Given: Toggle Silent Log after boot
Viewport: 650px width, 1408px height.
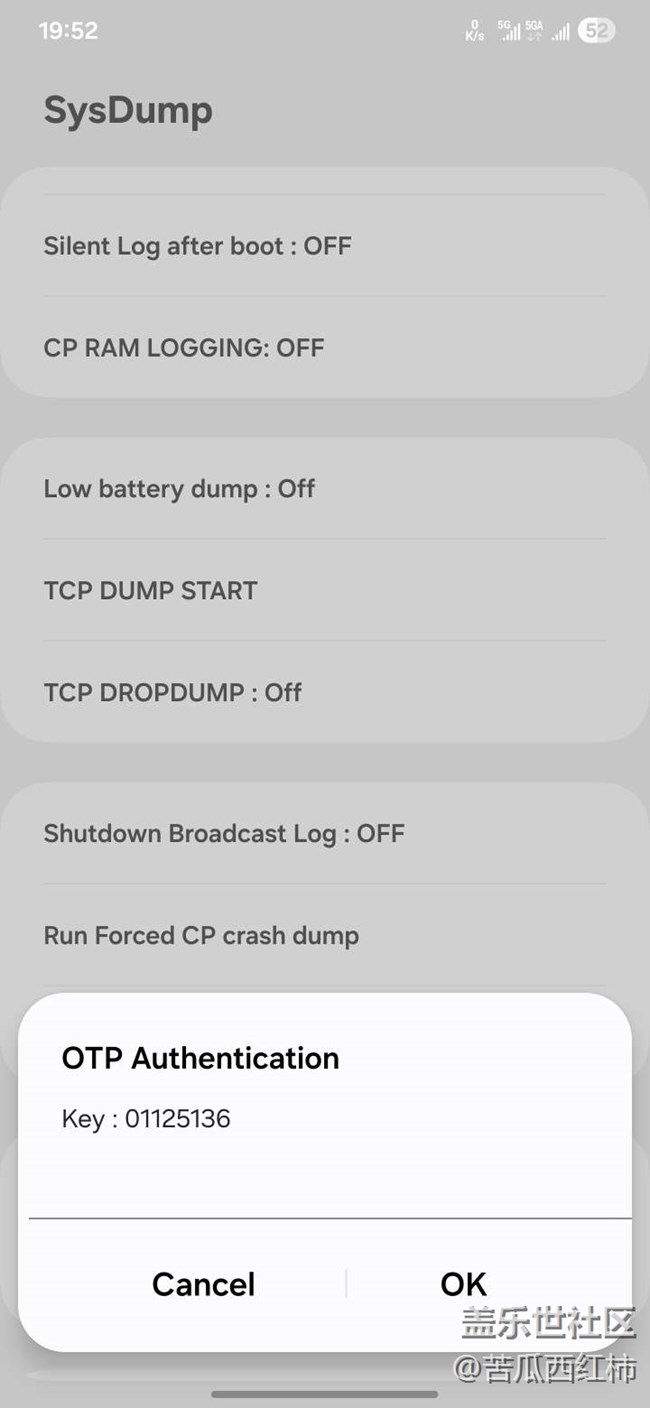Looking at the screenshot, I should pyautogui.click(x=197, y=246).
